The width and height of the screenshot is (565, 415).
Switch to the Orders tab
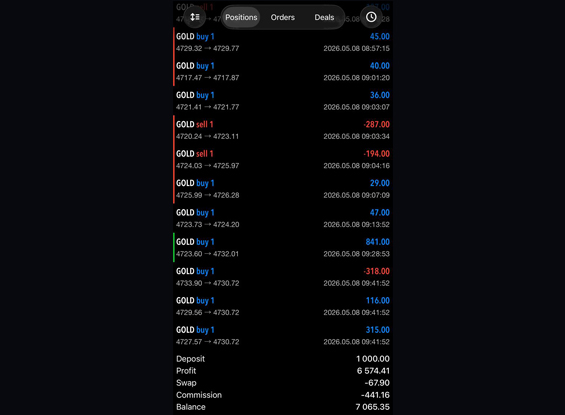282,17
